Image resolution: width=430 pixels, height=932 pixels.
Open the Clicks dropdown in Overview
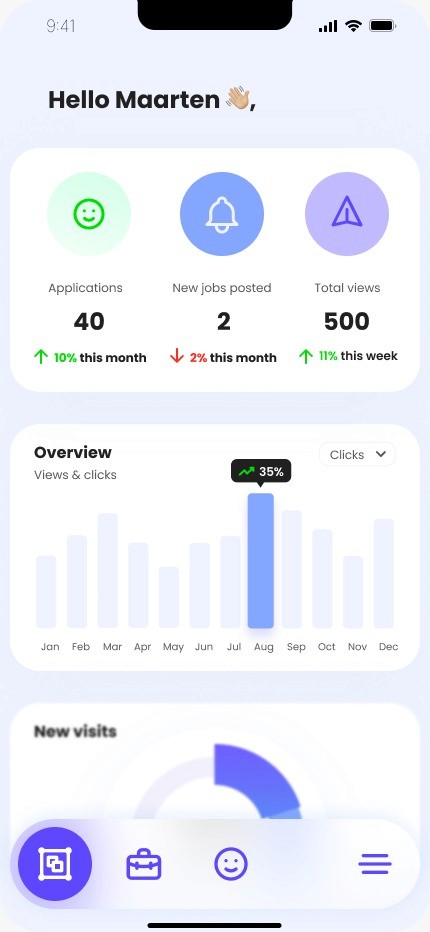pyautogui.click(x=357, y=455)
